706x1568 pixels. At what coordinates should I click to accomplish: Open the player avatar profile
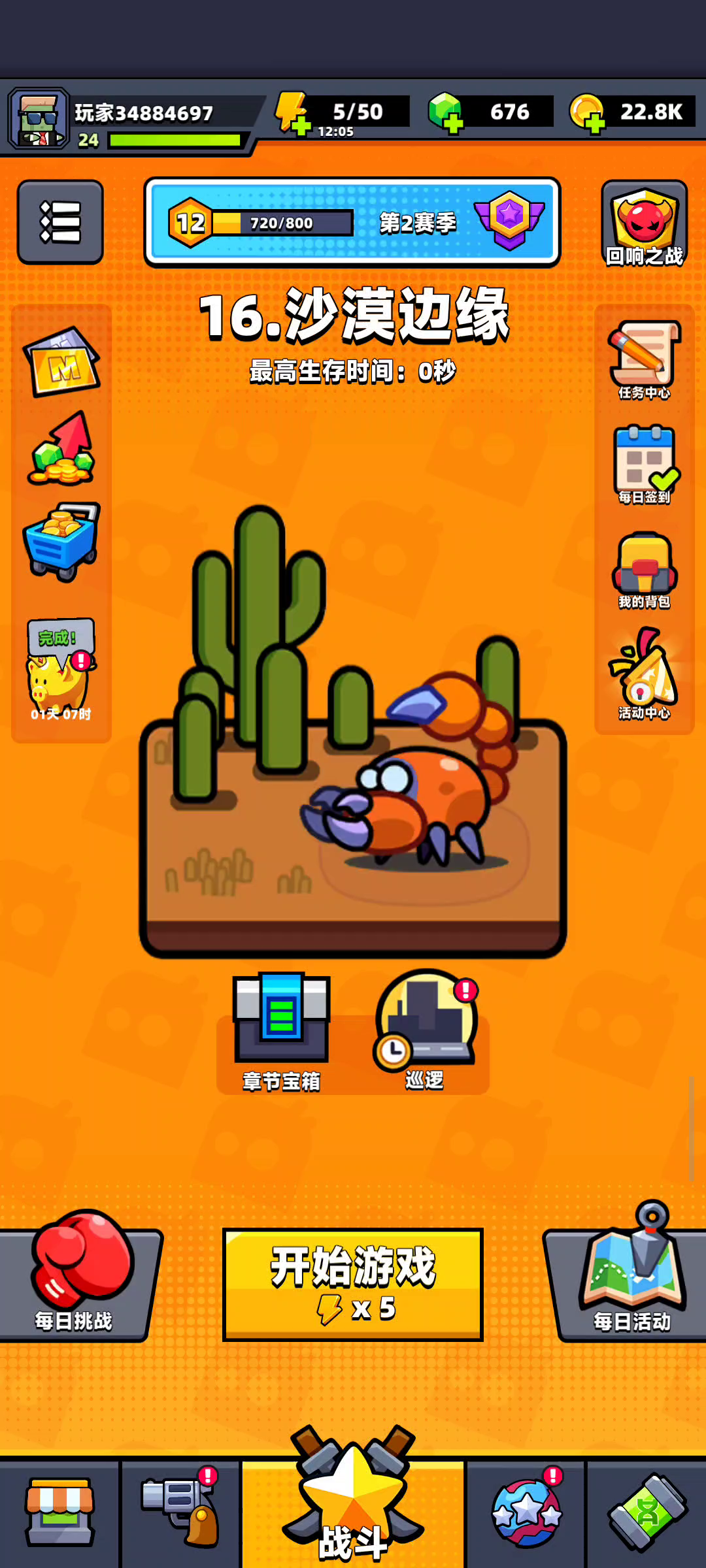(x=39, y=119)
